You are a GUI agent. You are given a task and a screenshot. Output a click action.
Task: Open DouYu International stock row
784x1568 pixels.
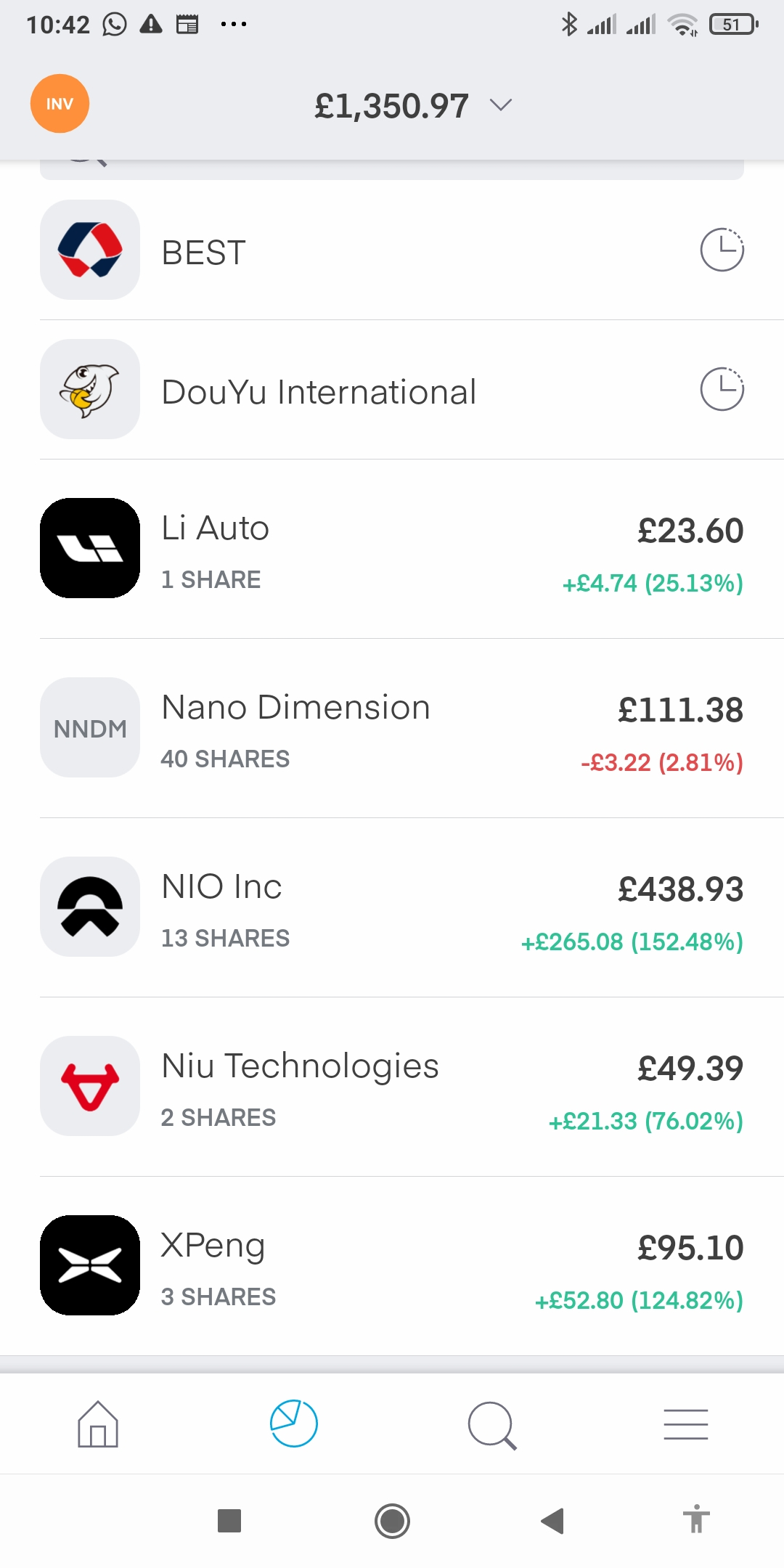(x=392, y=390)
